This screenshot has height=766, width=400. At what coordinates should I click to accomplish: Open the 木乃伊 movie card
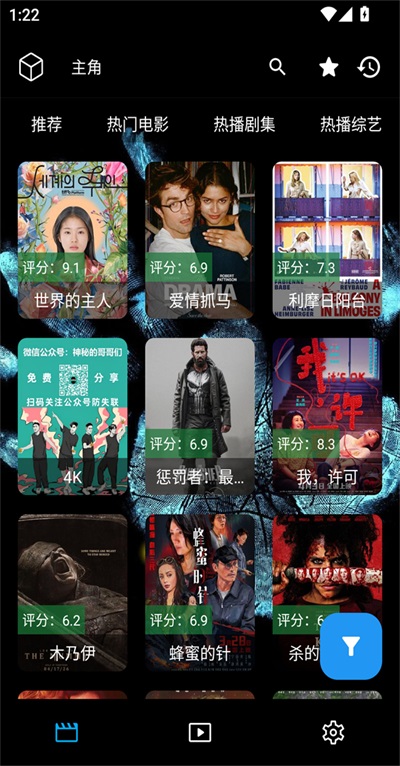coord(73,593)
